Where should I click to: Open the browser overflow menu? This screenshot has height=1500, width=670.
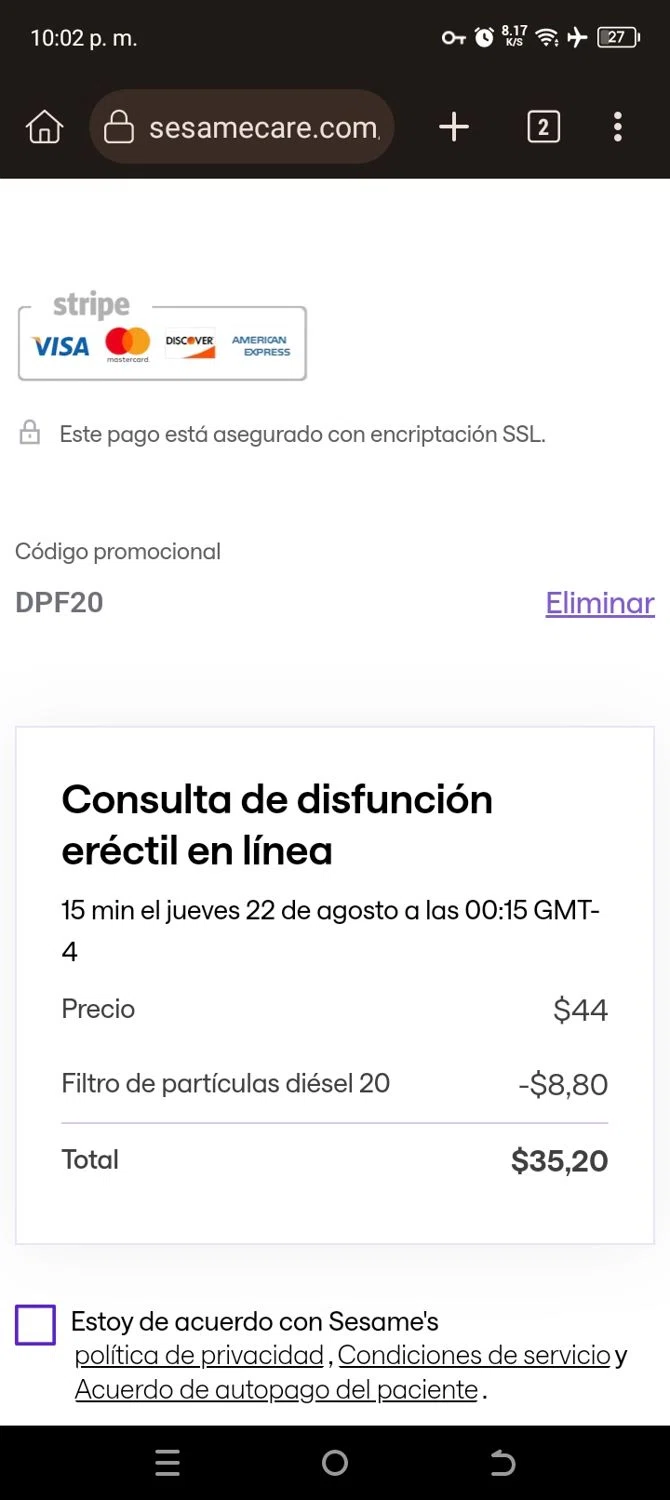pyautogui.click(x=617, y=127)
